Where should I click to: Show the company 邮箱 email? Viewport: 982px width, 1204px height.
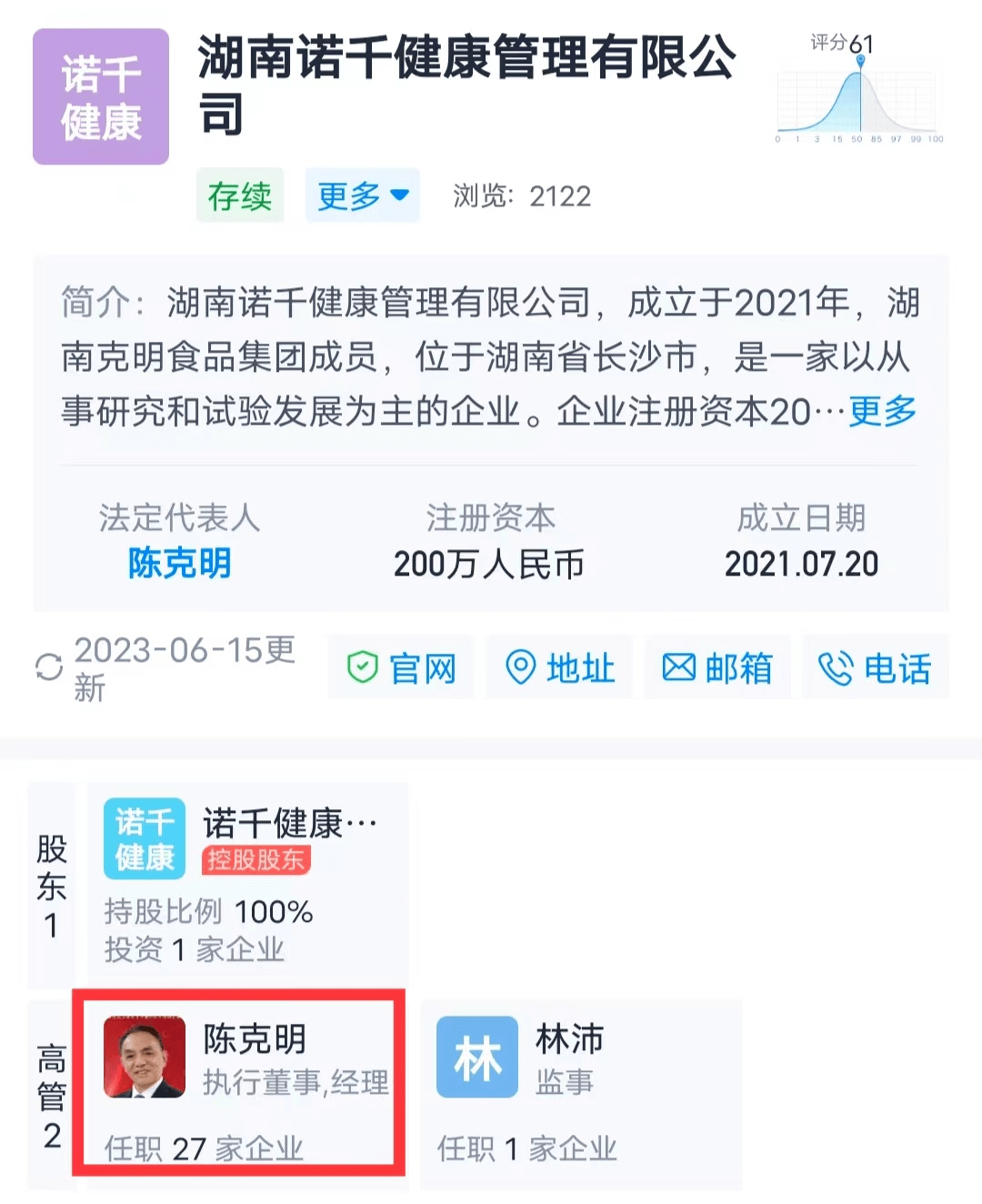click(x=717, y=668)
